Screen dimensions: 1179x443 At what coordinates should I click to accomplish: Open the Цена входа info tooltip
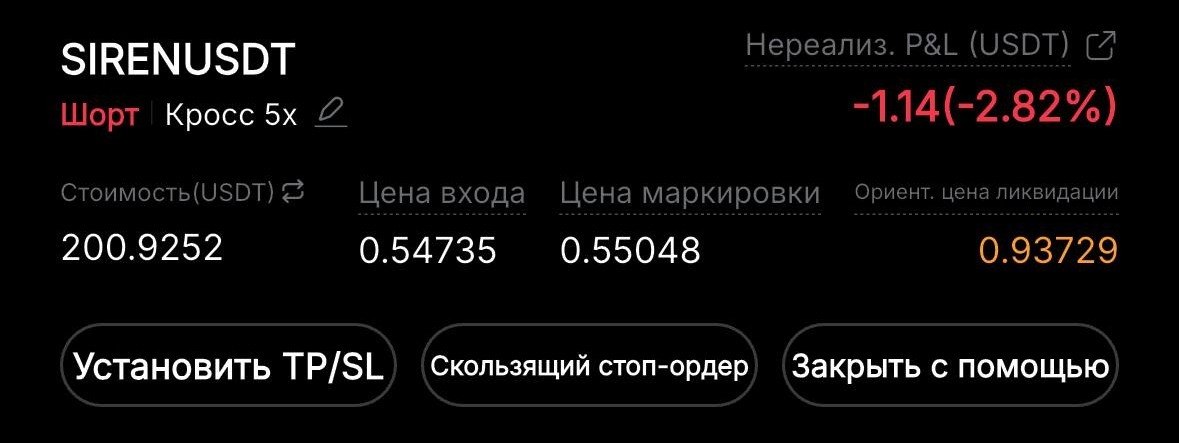441,194
